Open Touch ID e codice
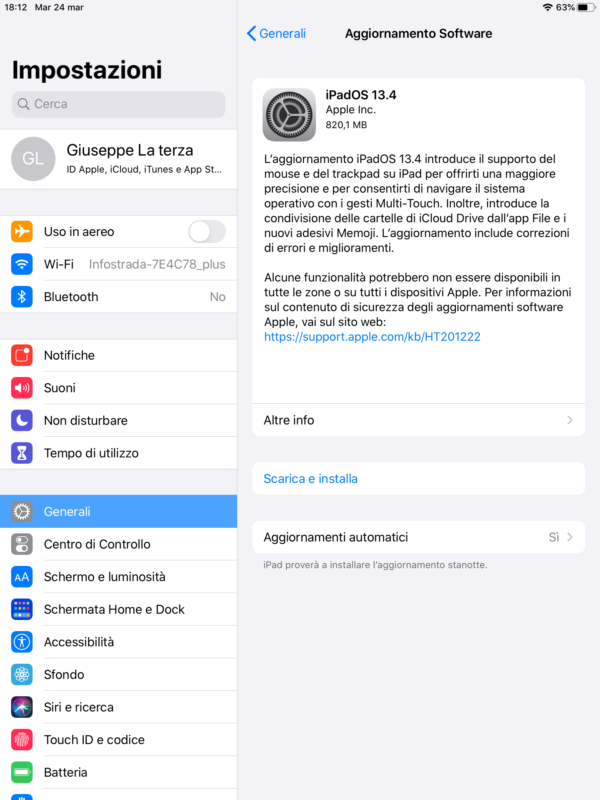Screen dimensions: 600x800 118,740
